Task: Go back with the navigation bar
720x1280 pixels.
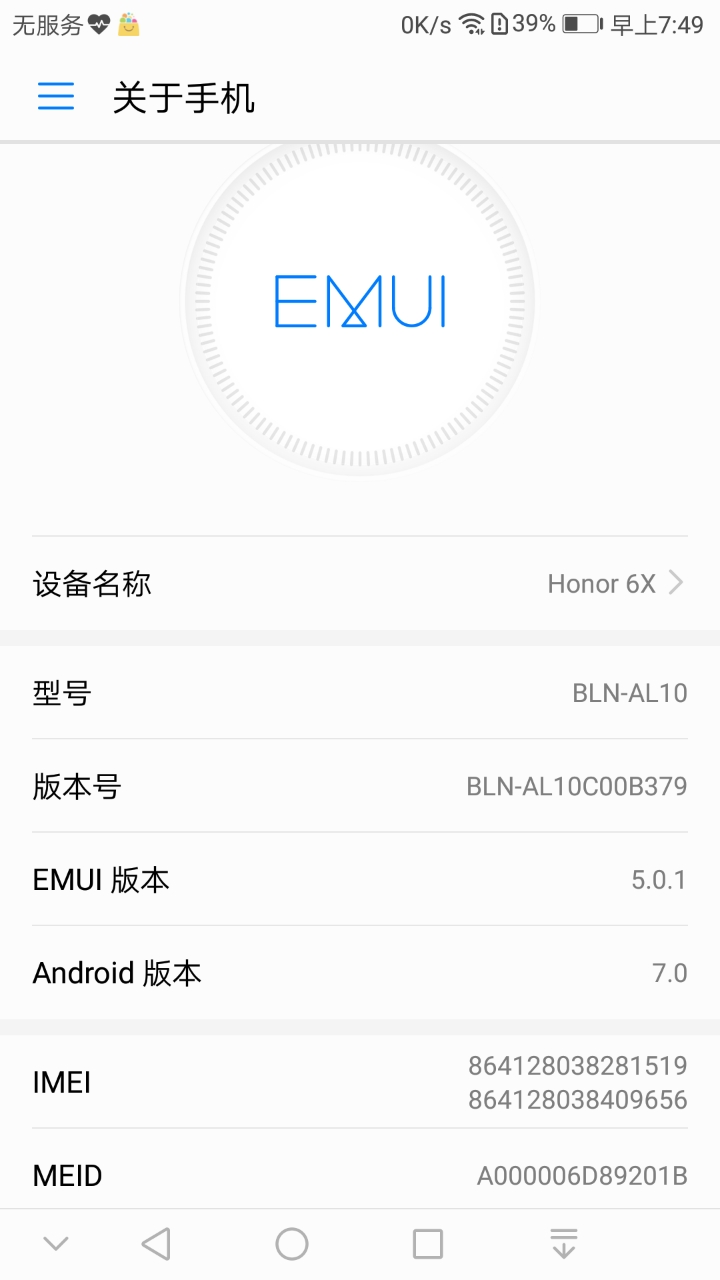Action: 156,1244
